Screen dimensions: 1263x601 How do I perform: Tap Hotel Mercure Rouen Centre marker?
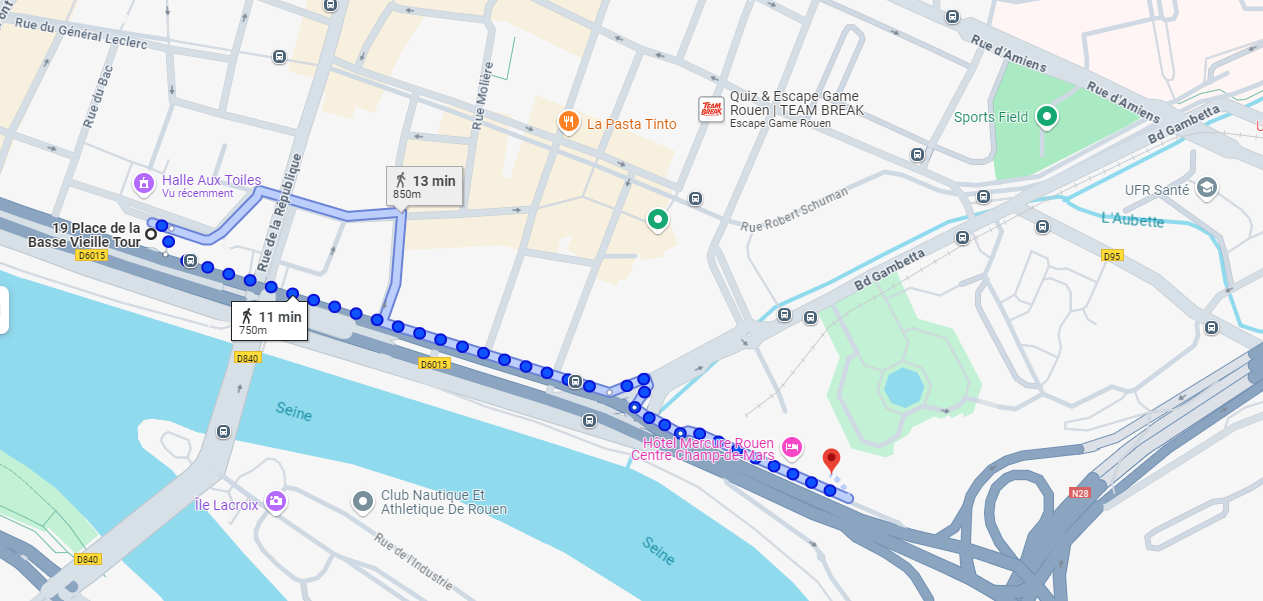click(x=792, y=446)
